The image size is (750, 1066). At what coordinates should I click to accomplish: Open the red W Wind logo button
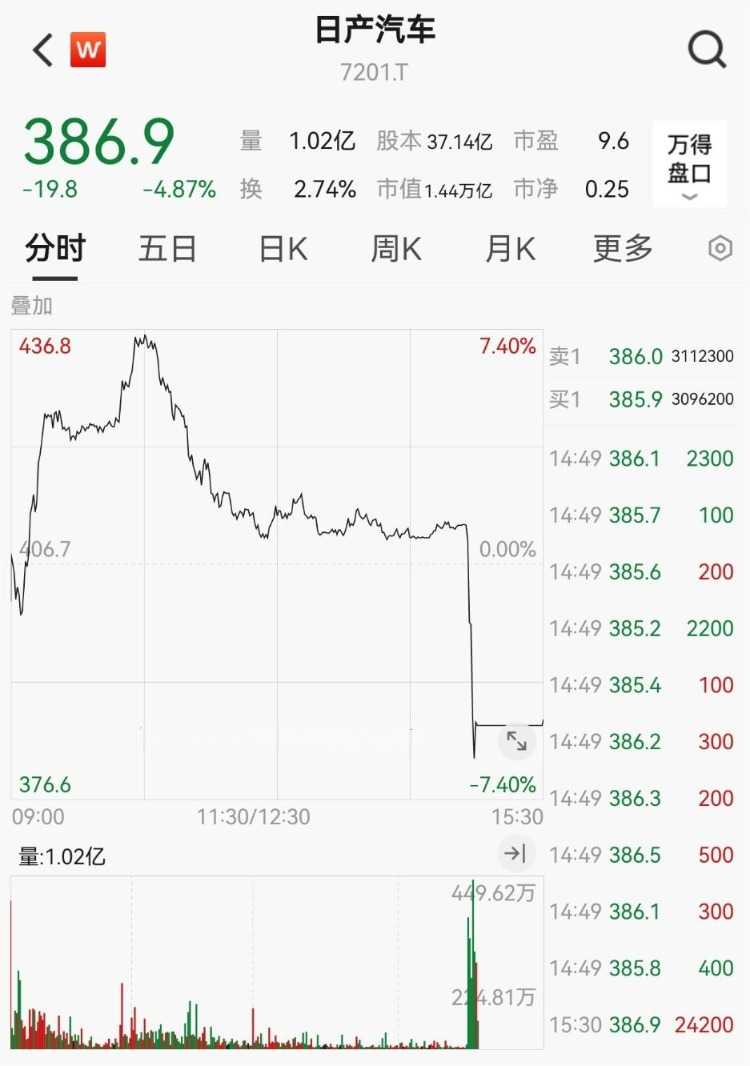click(x=88, y=50)
